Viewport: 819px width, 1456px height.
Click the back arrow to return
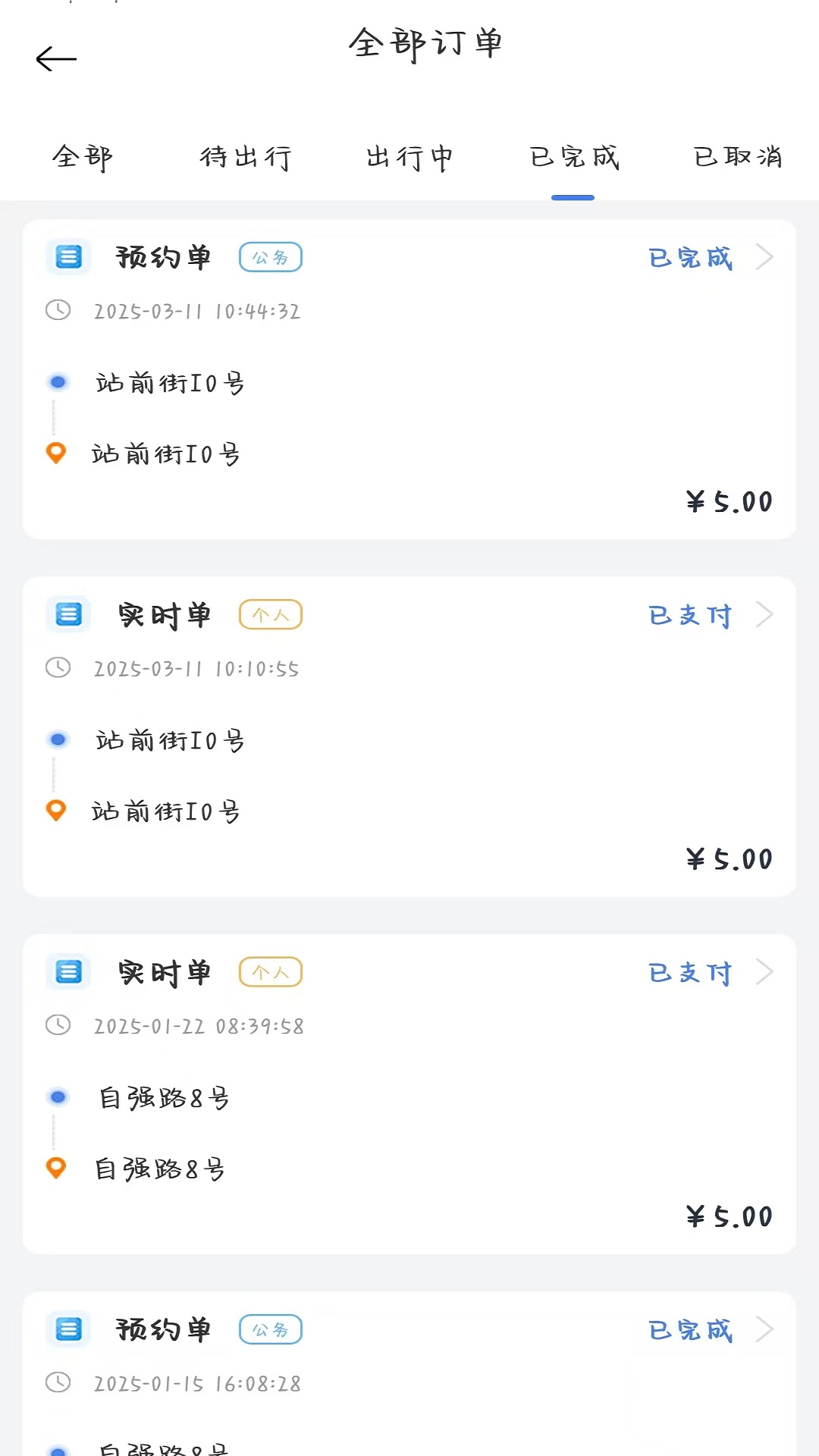[55, 58]
